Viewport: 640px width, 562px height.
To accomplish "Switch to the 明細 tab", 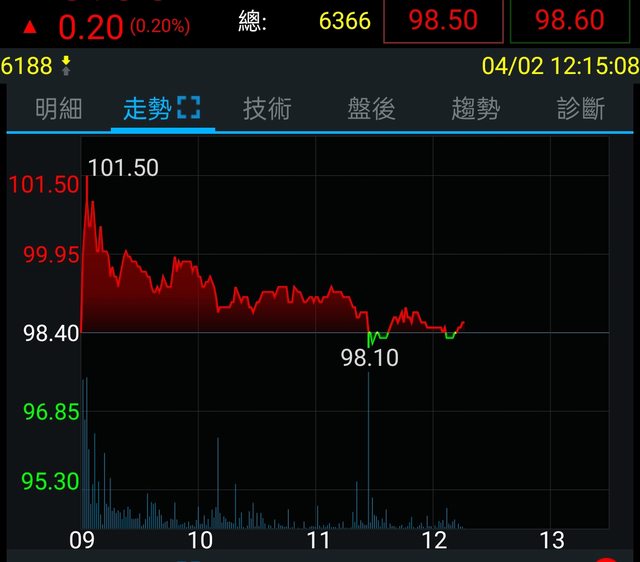I will [58, 109].
